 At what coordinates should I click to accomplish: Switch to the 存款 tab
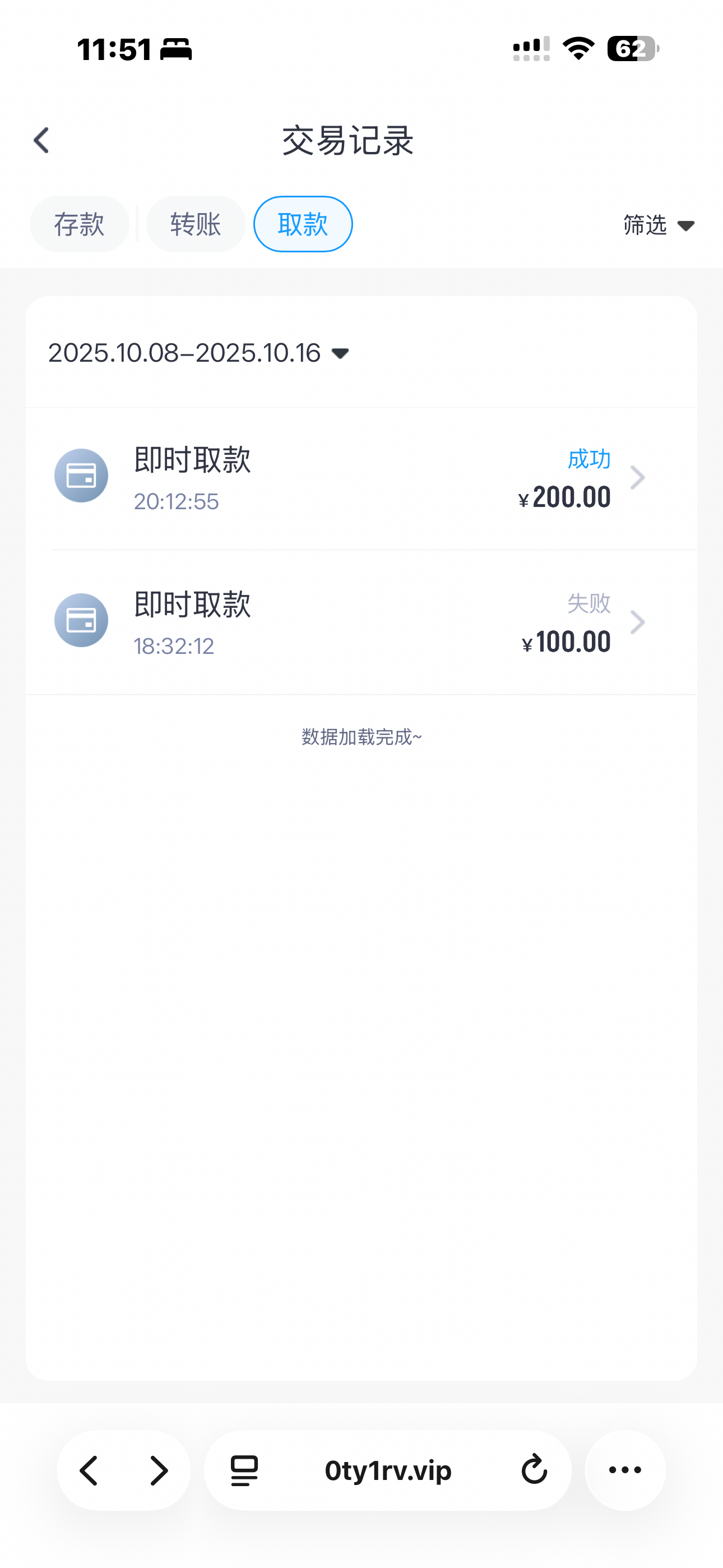click(x=79, y=224)
